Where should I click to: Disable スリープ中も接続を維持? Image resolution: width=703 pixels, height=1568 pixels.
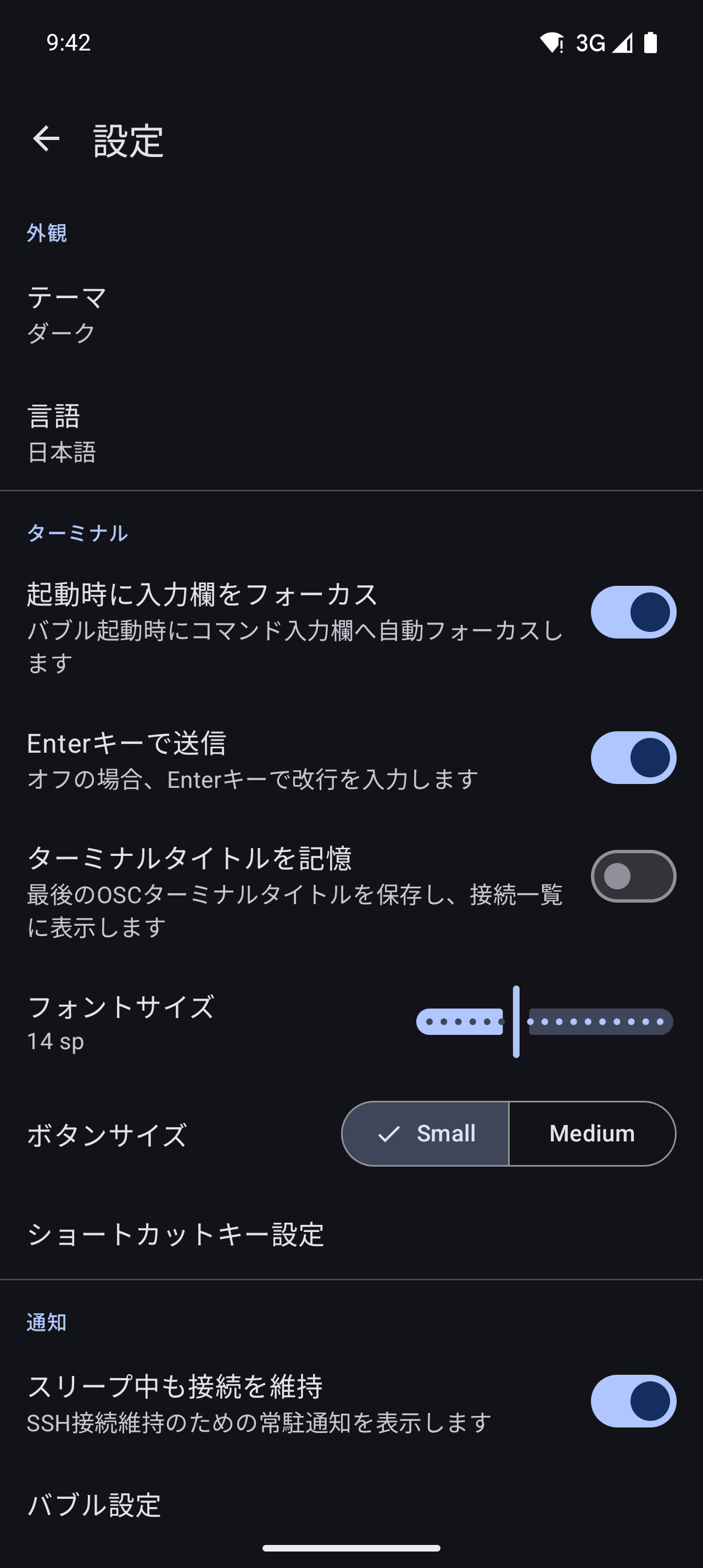pyautogui.click(x=632, y=1401)
